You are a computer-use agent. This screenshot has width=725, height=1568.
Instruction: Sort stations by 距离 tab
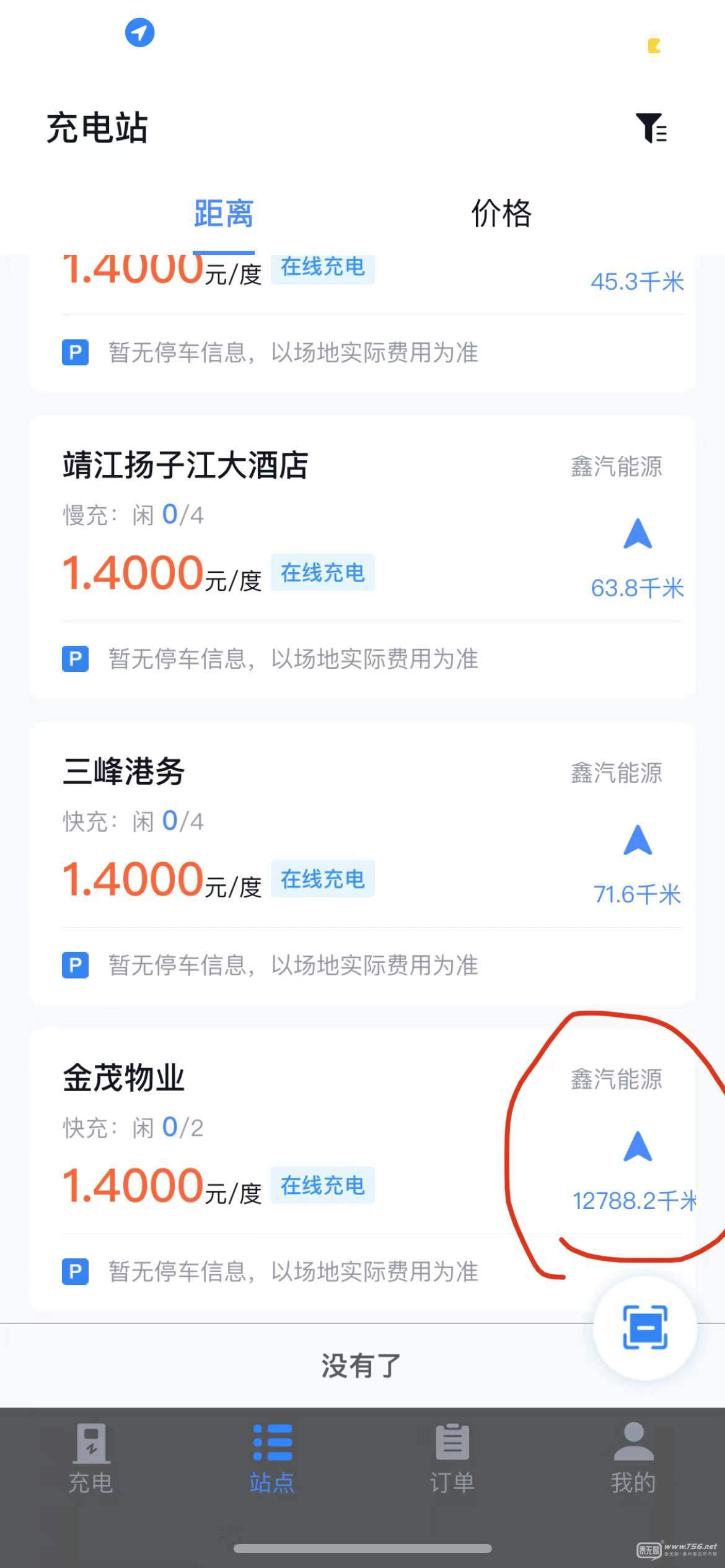click(224, 214)
